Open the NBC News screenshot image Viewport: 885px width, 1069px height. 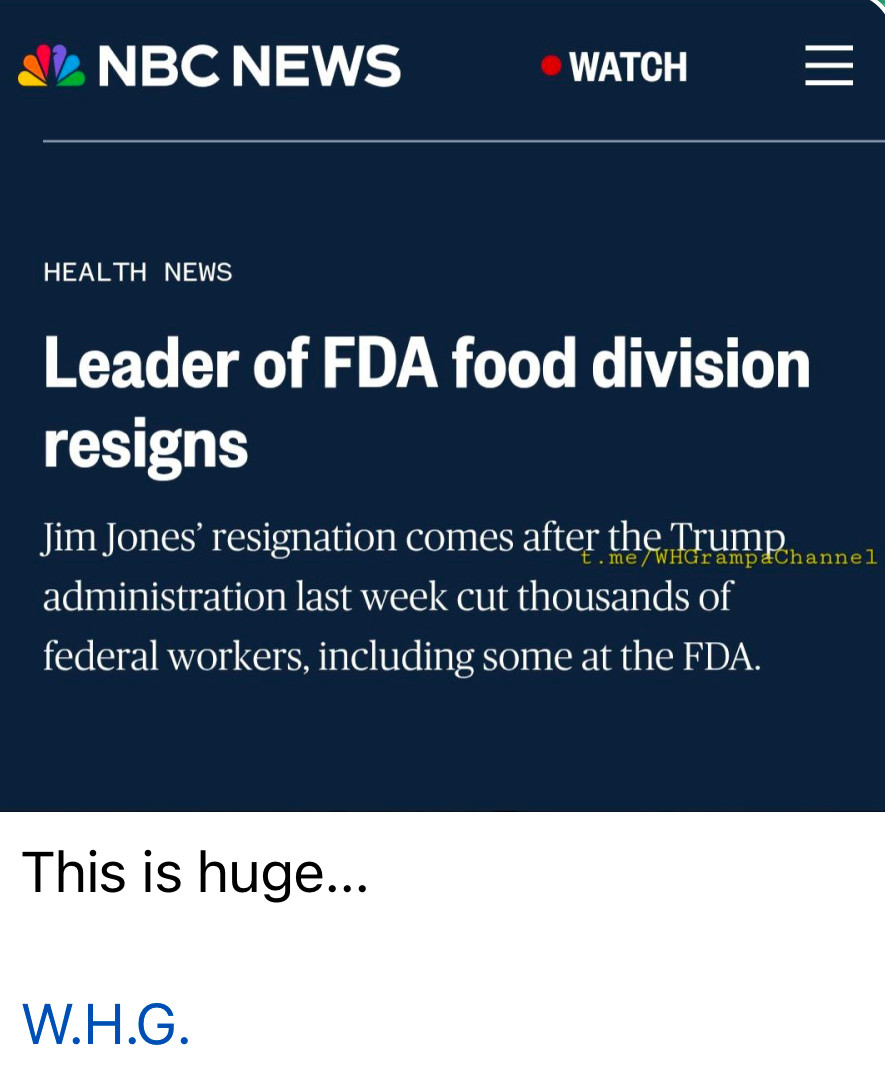[x=442, y=405]
